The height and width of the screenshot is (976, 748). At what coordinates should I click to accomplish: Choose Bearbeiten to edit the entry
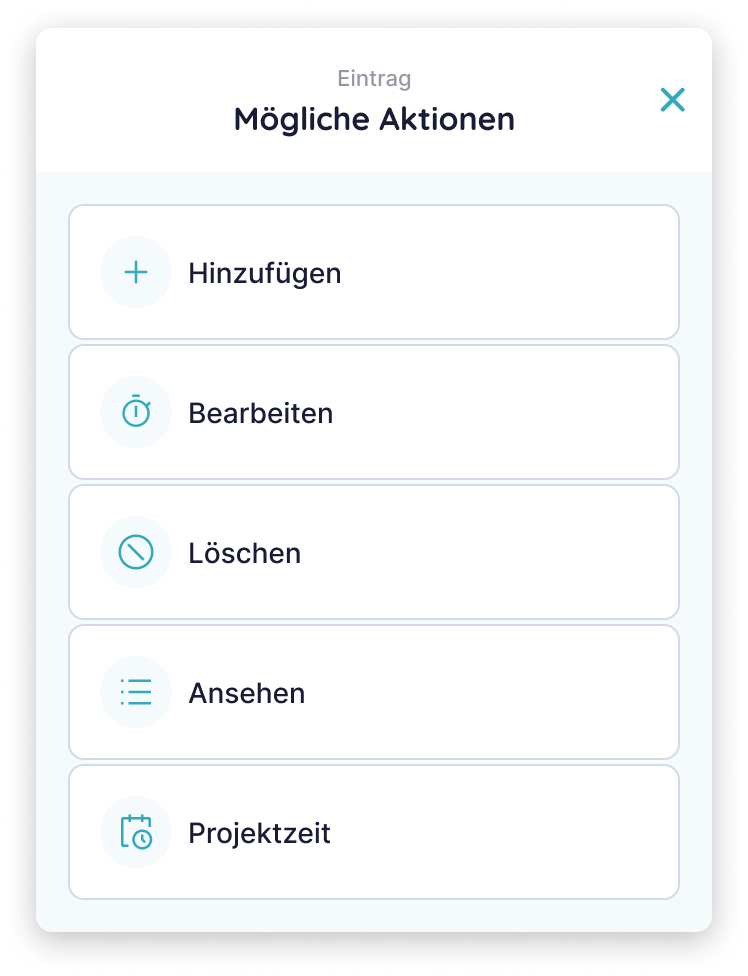(x=373, y=412)
